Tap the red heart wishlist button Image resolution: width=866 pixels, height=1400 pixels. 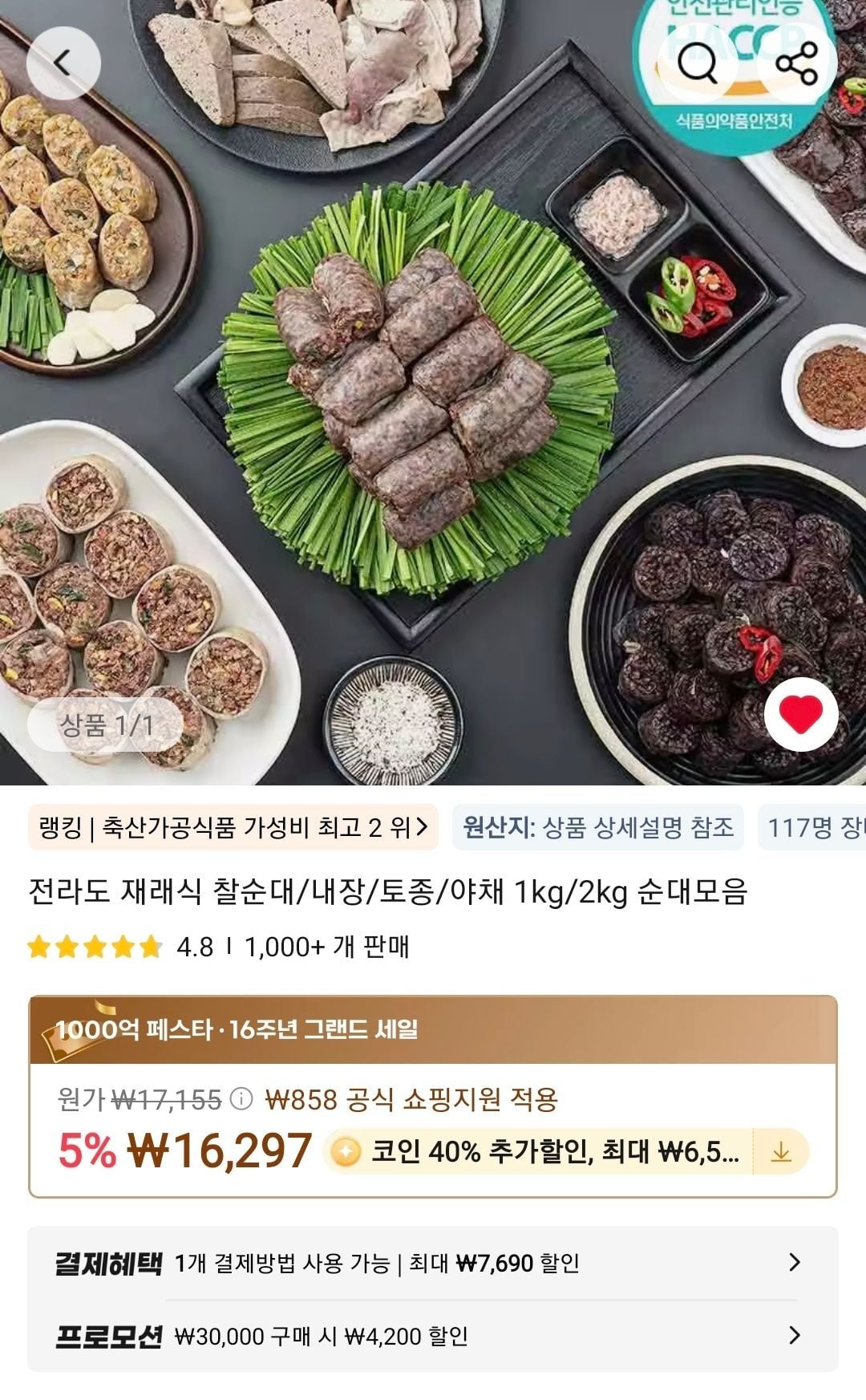coord(801,714)
